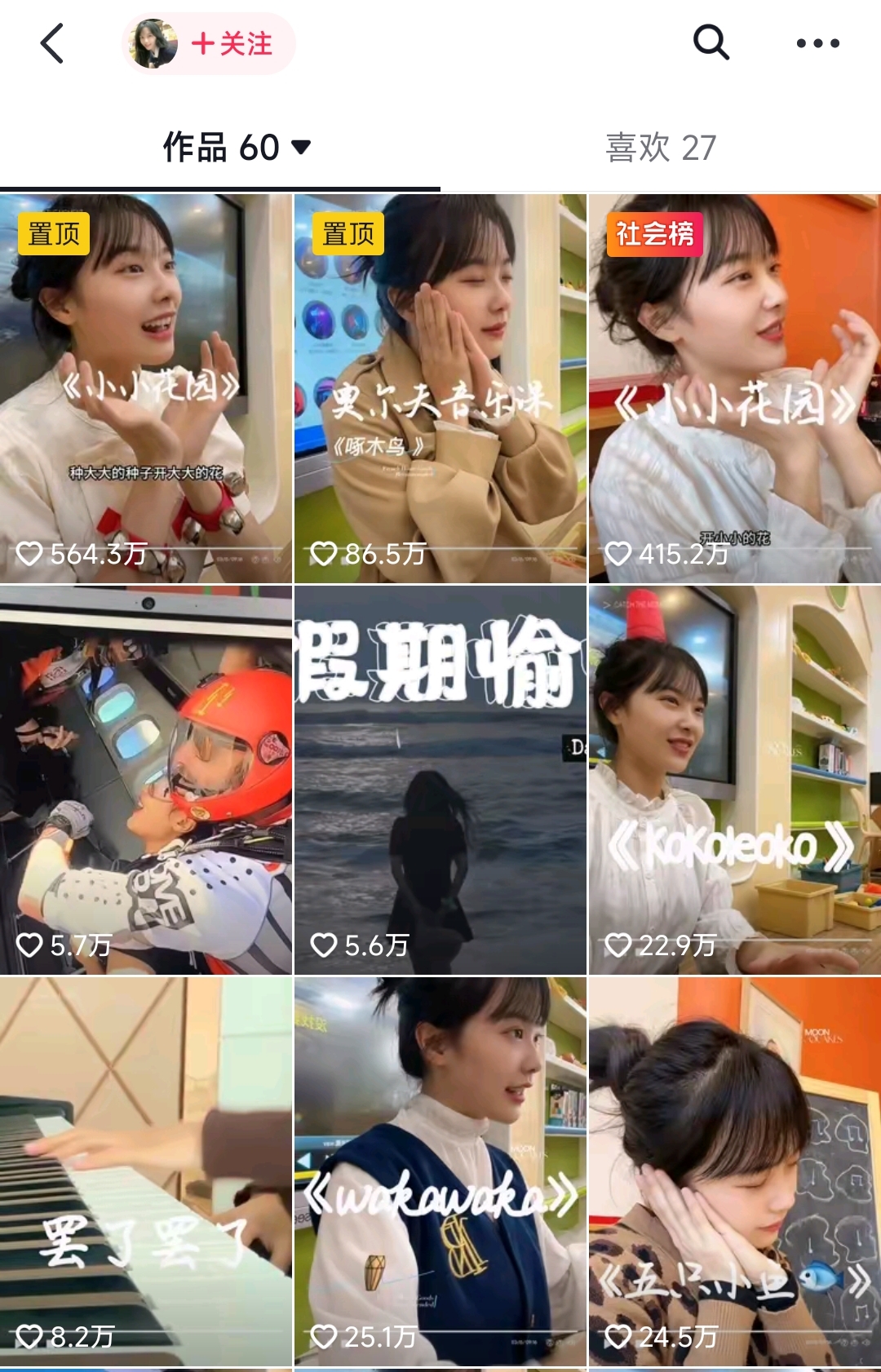Viewport: 881px width, 1372px height.
Task: Open the fish-themed video with 24.5万 likes
Action: [734, 1171]
